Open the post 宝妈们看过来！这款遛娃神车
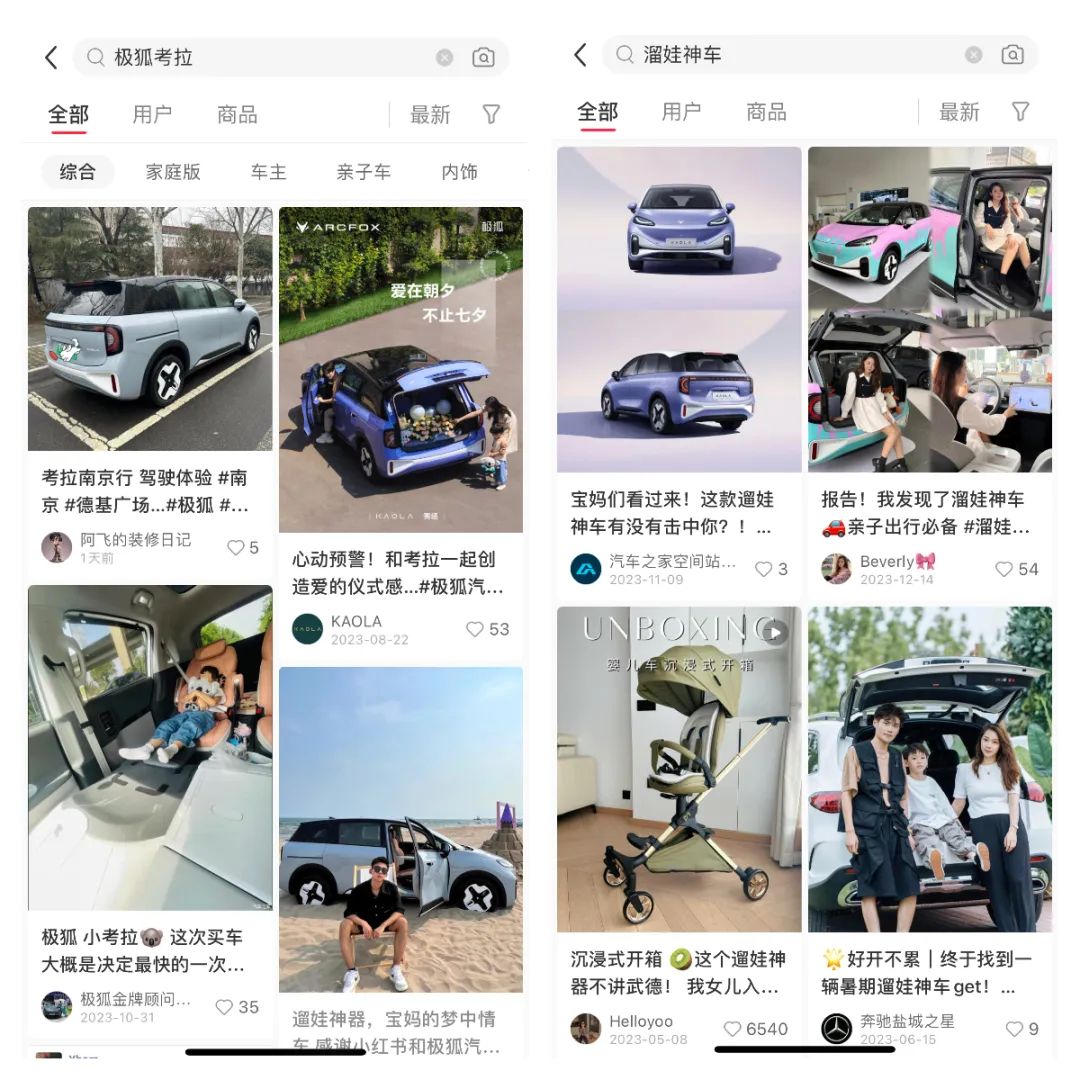Screen dimensions: 1080x1080 679,310
